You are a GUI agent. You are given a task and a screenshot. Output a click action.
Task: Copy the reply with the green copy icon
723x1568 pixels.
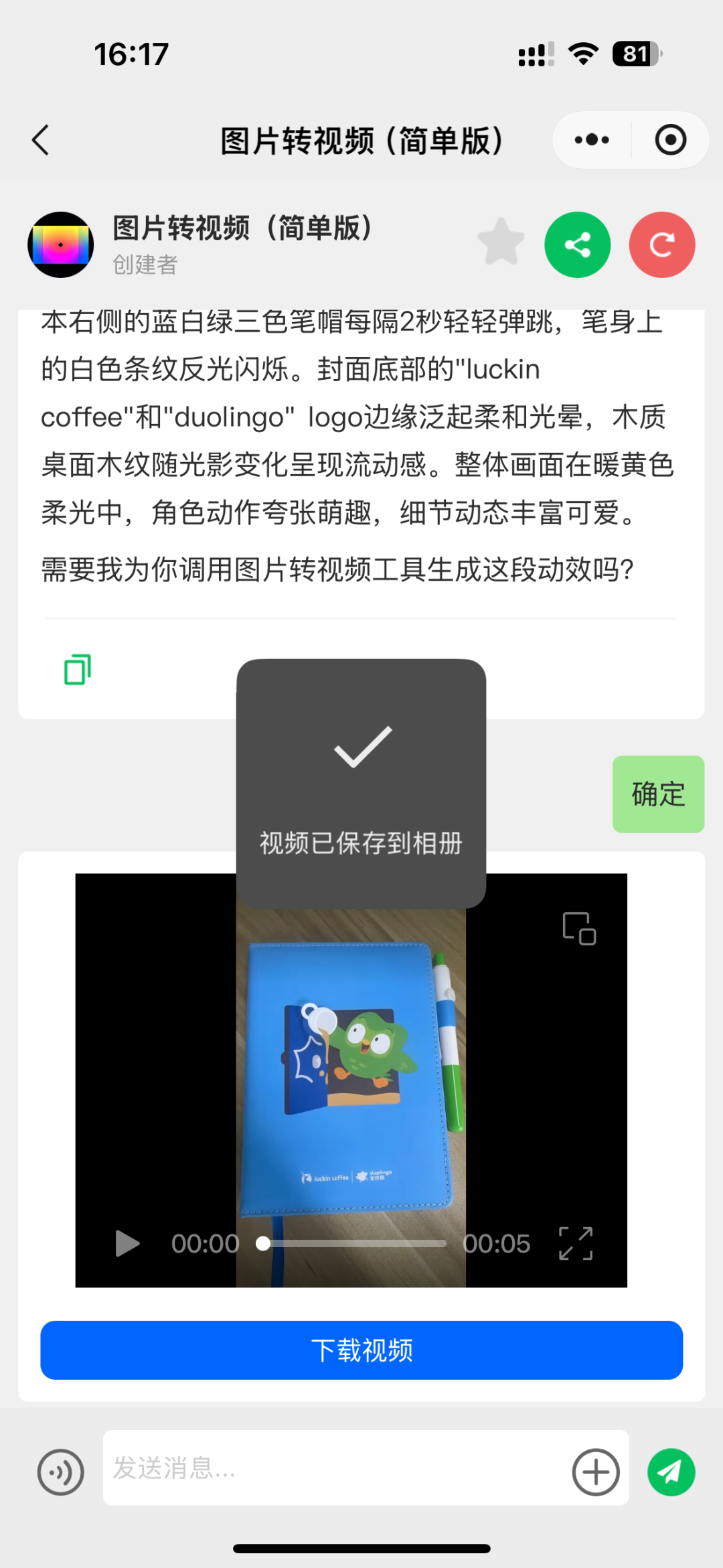pyautogui.click(x=77, y=669)
